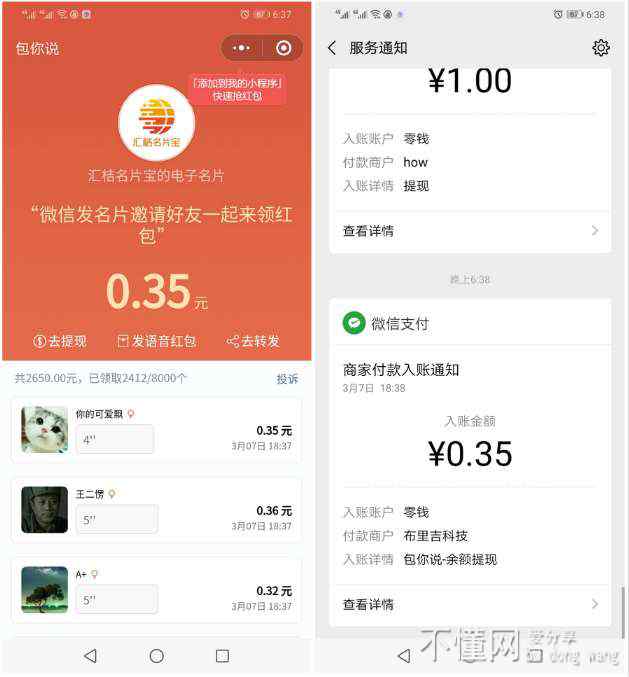Open the 投诉 complaint link
629x677 pixels.
tap(287, 379)
